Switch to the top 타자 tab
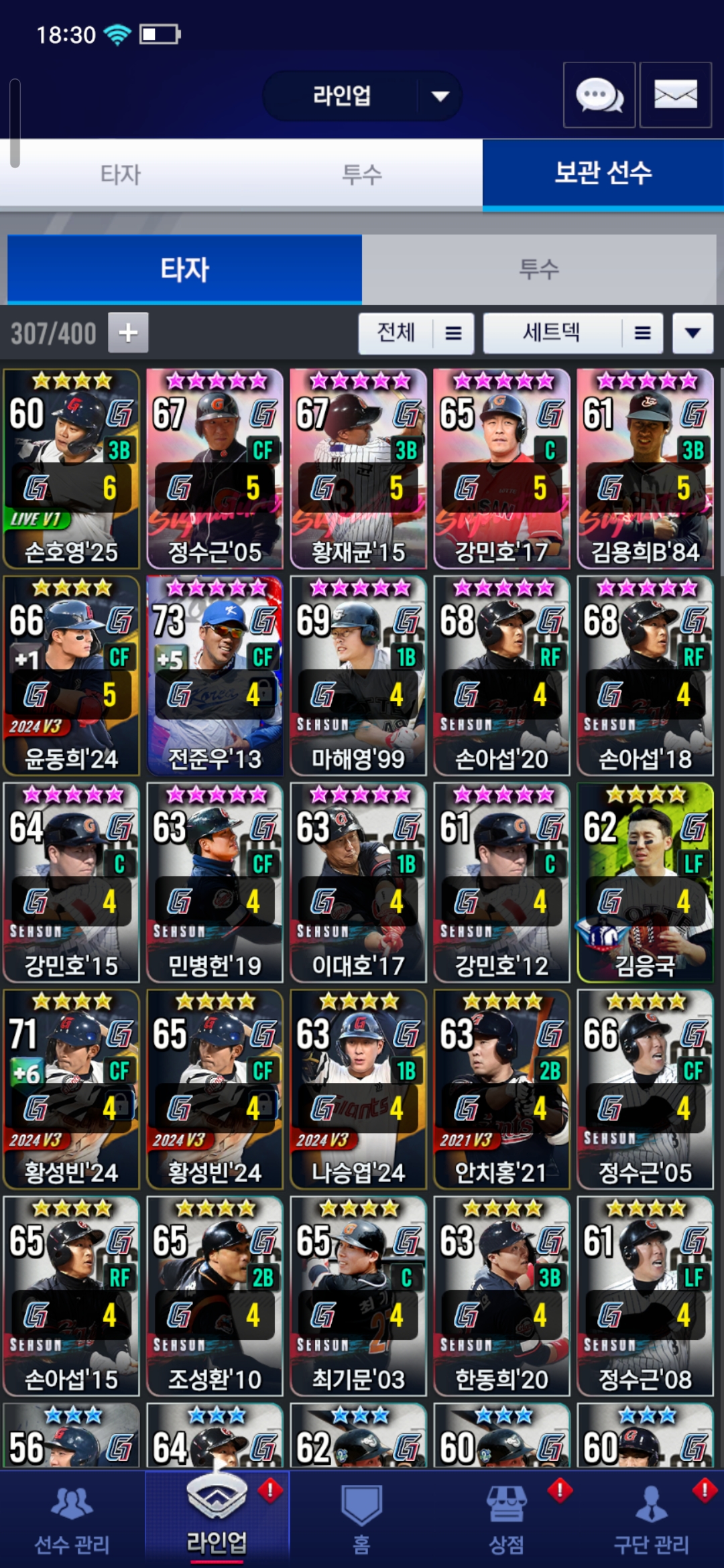The width and height of the screenshot is (724, 1568). click(x=121, y=174)
